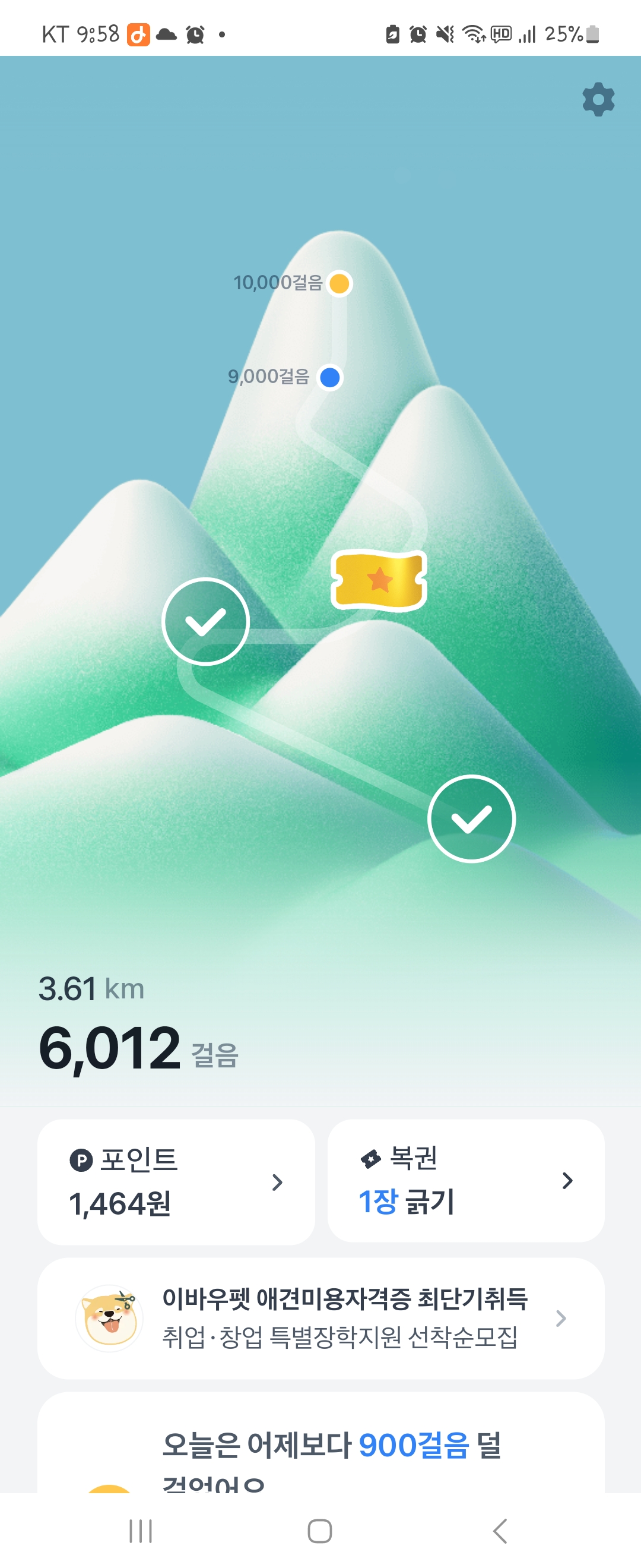Open the 포인트 1,464원 card

coord(176,1181)
